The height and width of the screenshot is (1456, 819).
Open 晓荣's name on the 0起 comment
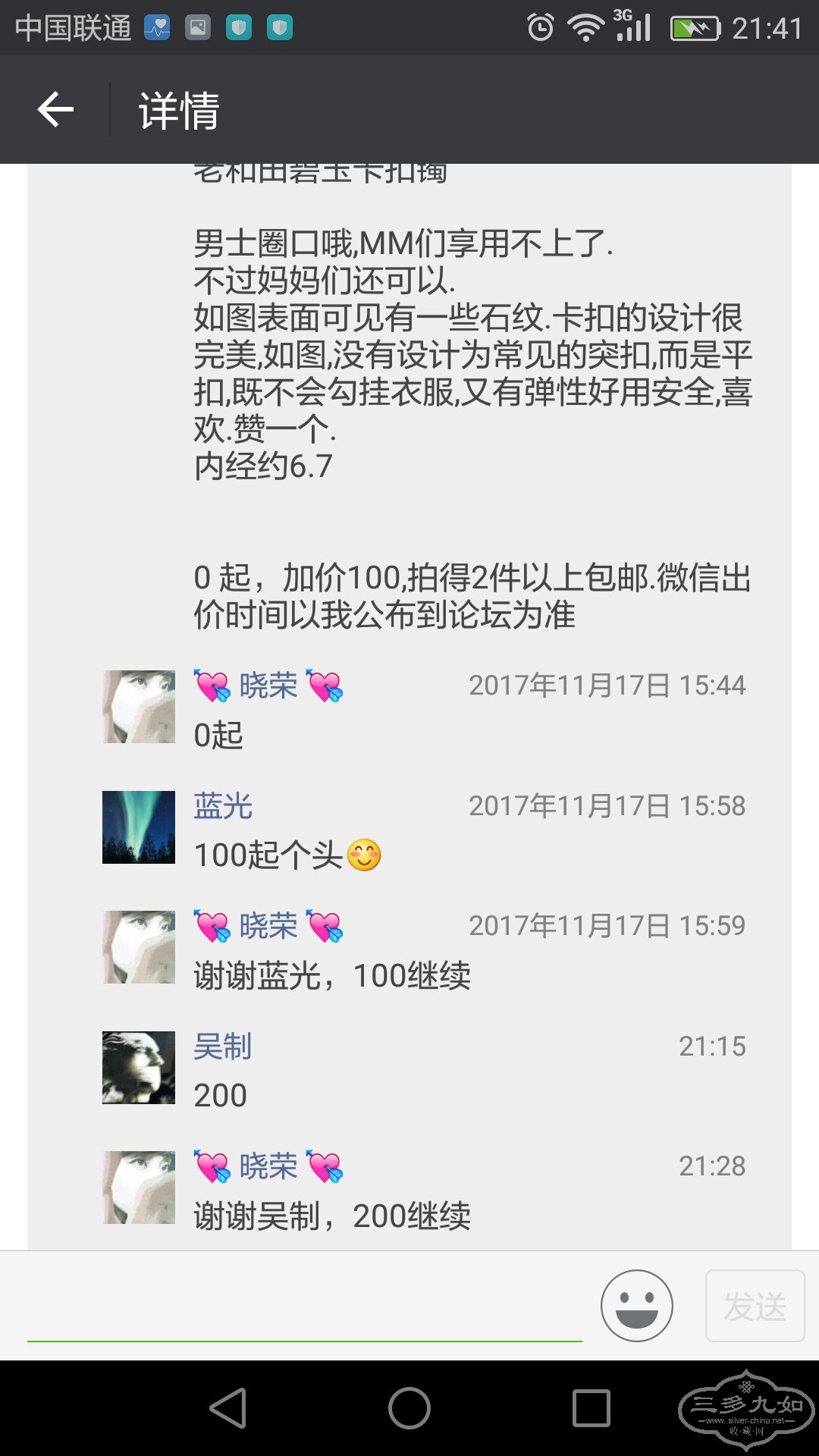[x=268, y=686]
